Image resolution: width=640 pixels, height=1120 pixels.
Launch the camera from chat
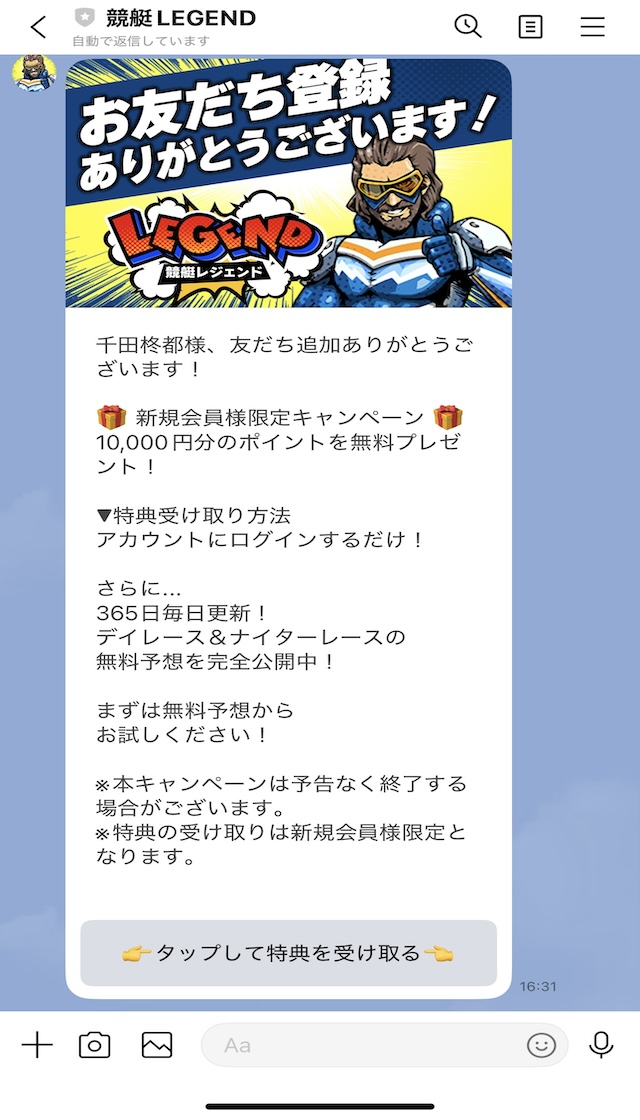click(95, 1045)
